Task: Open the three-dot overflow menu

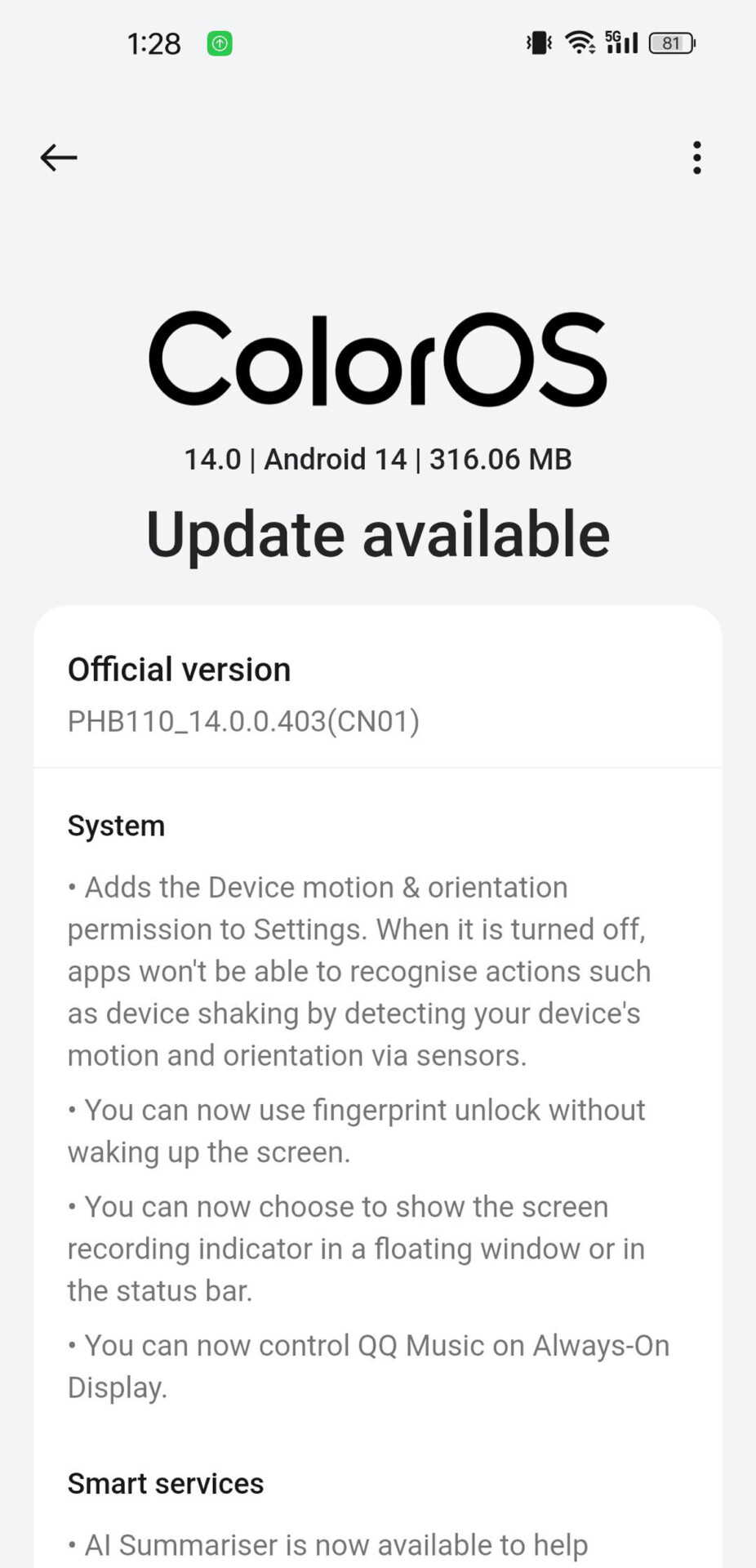Action: pos(696,158)
